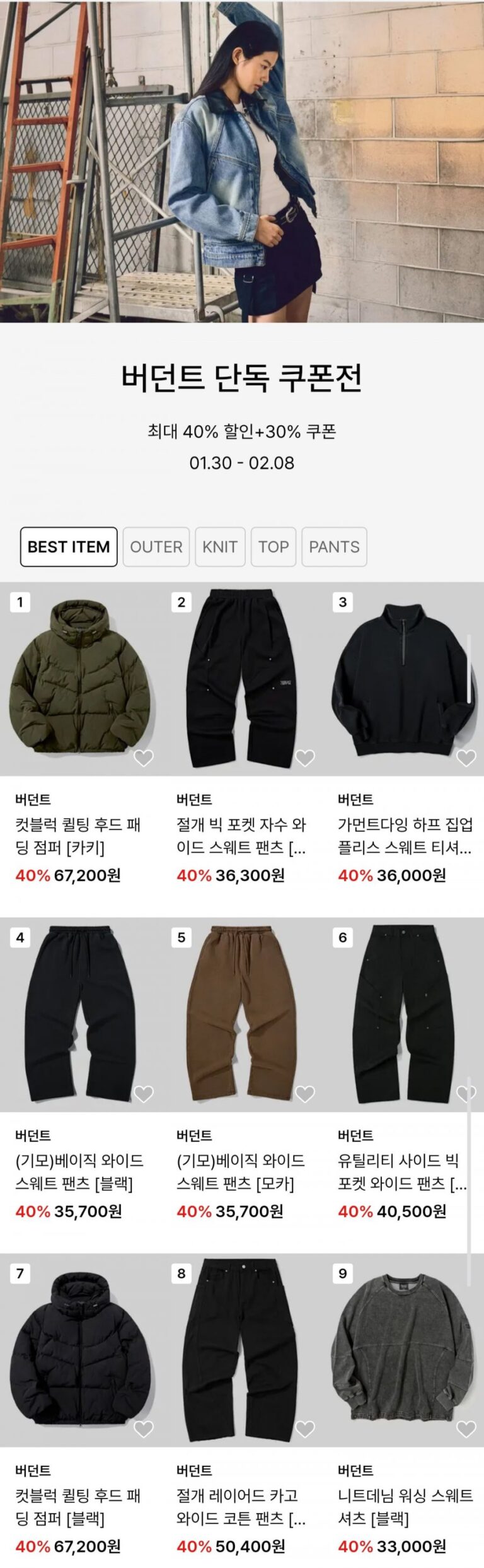Like the black basic wide sweat pants

tap(144, 1093)
